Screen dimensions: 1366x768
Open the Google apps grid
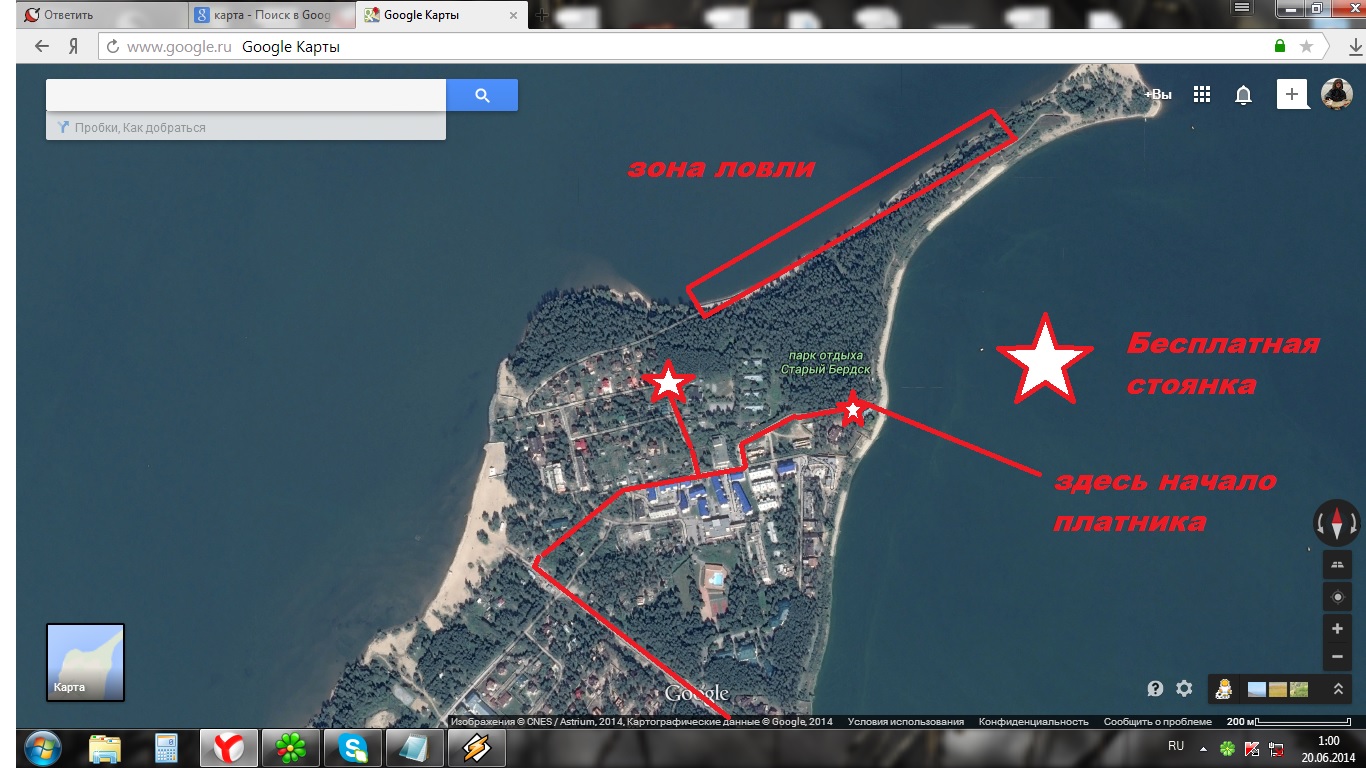tap(1202, 94)
